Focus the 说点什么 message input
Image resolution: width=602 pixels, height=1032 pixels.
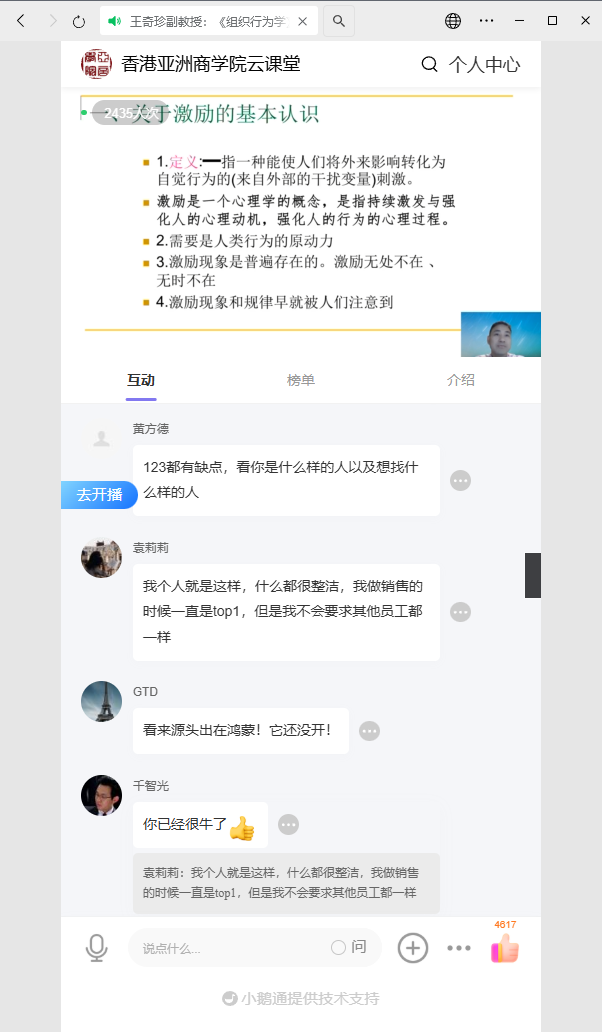coord(230,948)
